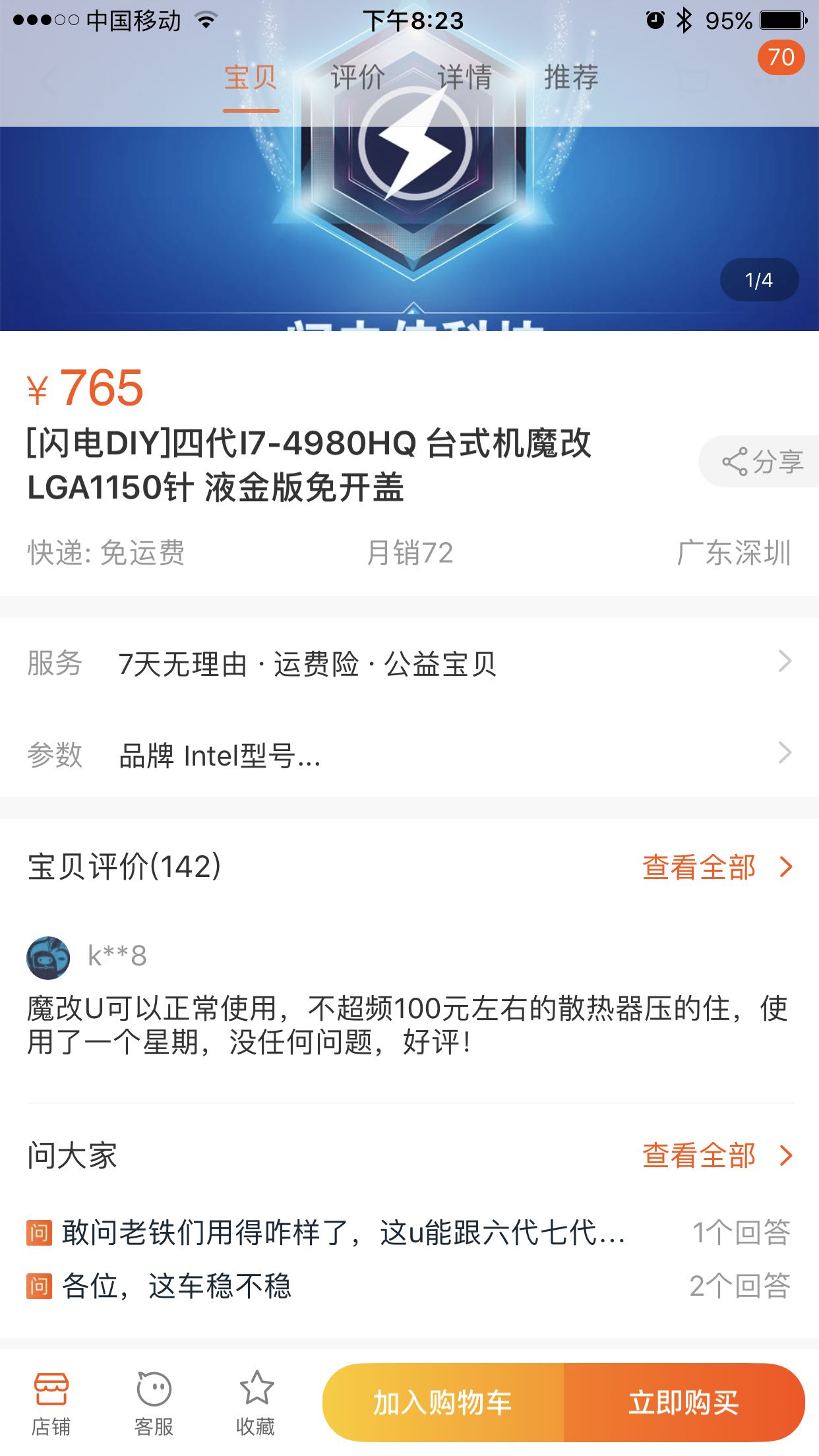Viewport: 819px width, 1456px height.
Task: Select the 宝贝 tab
Action: (251, 78)
